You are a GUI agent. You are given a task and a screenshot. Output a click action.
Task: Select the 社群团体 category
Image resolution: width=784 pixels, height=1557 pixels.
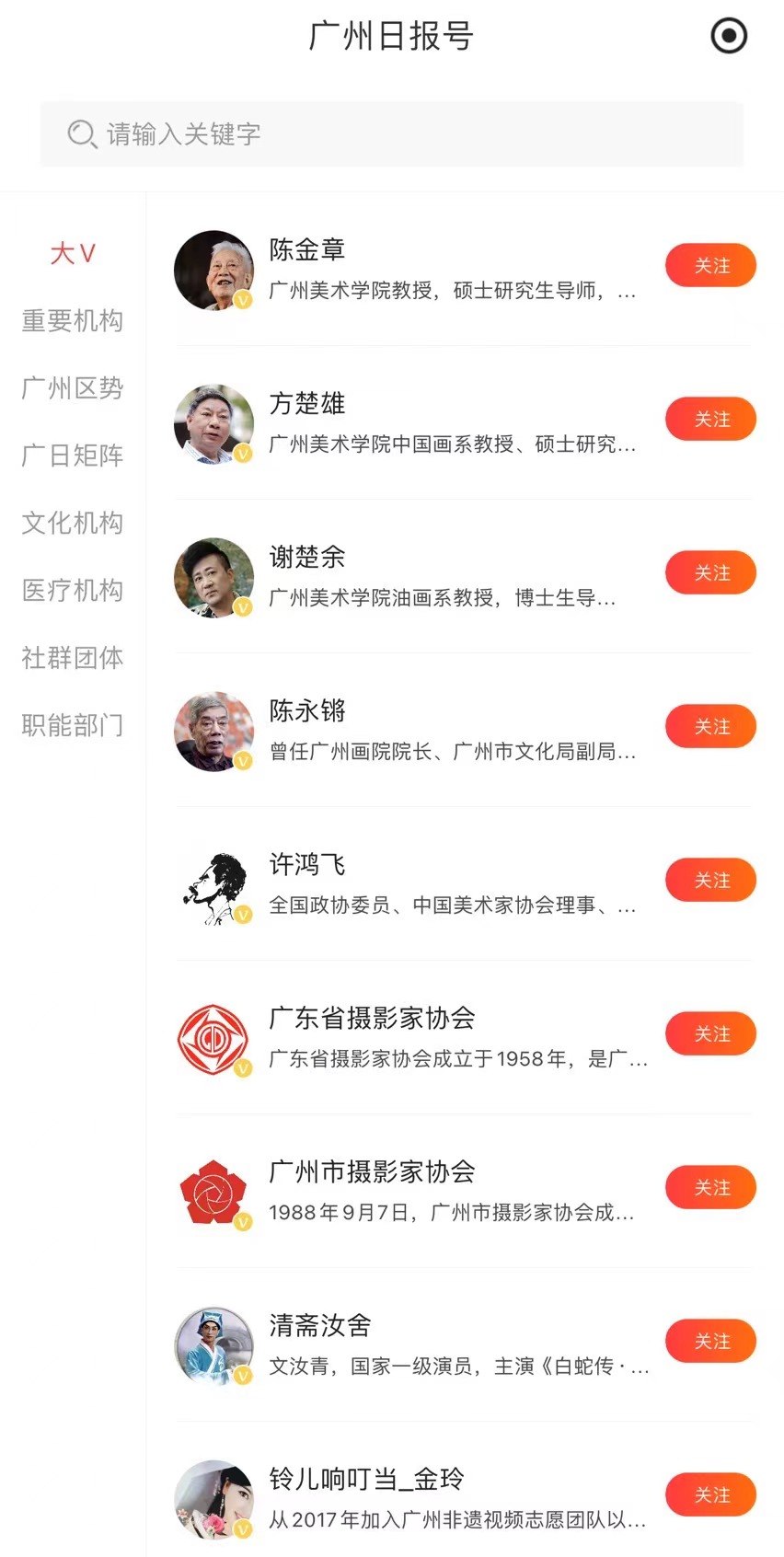pyautogui.click(x=72, y=658)
